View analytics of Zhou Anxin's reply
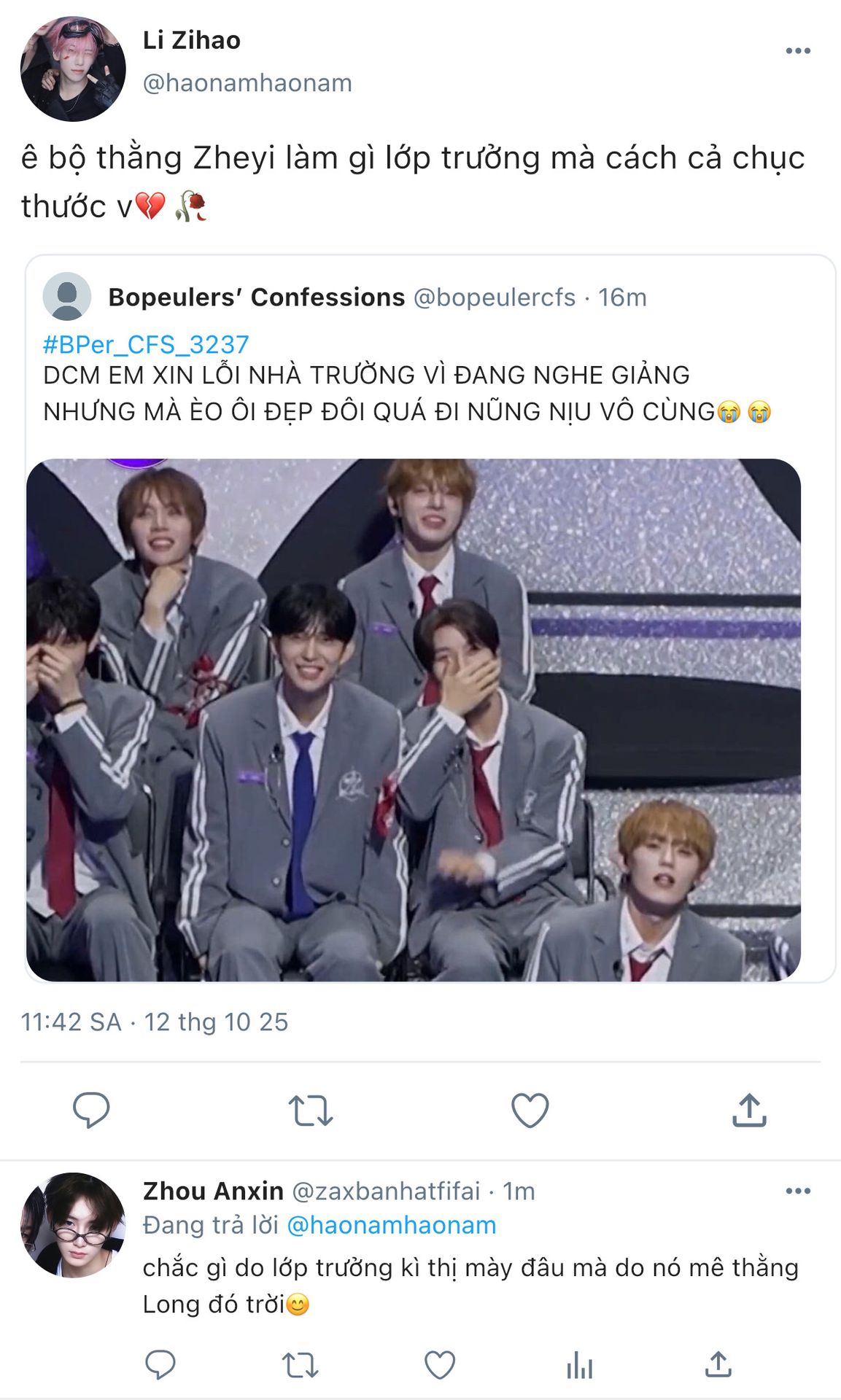841x1400 pixels. [x=580, y=1365]
